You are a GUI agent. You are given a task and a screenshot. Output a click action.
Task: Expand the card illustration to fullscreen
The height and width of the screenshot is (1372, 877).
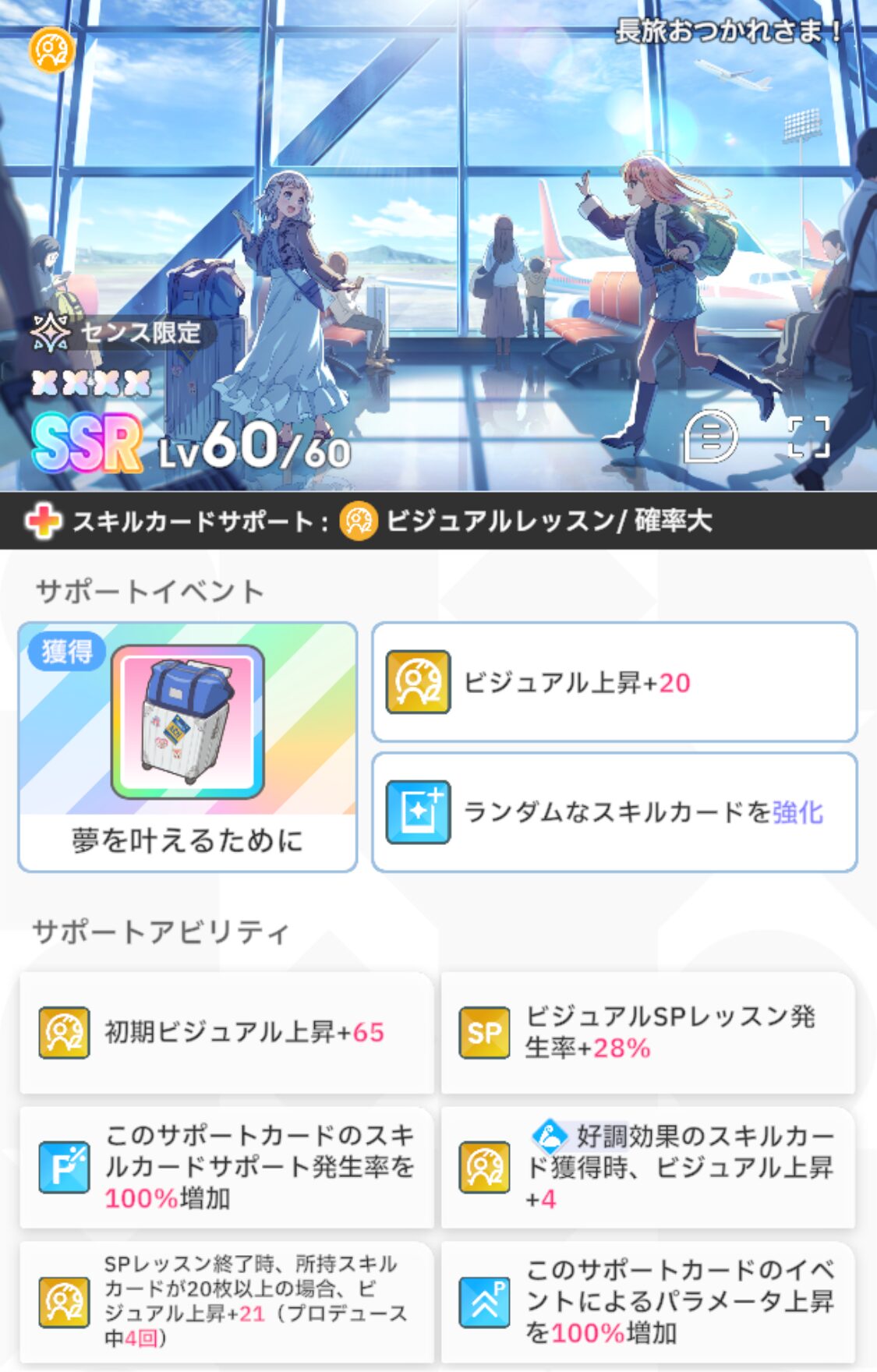pos(808,437)
